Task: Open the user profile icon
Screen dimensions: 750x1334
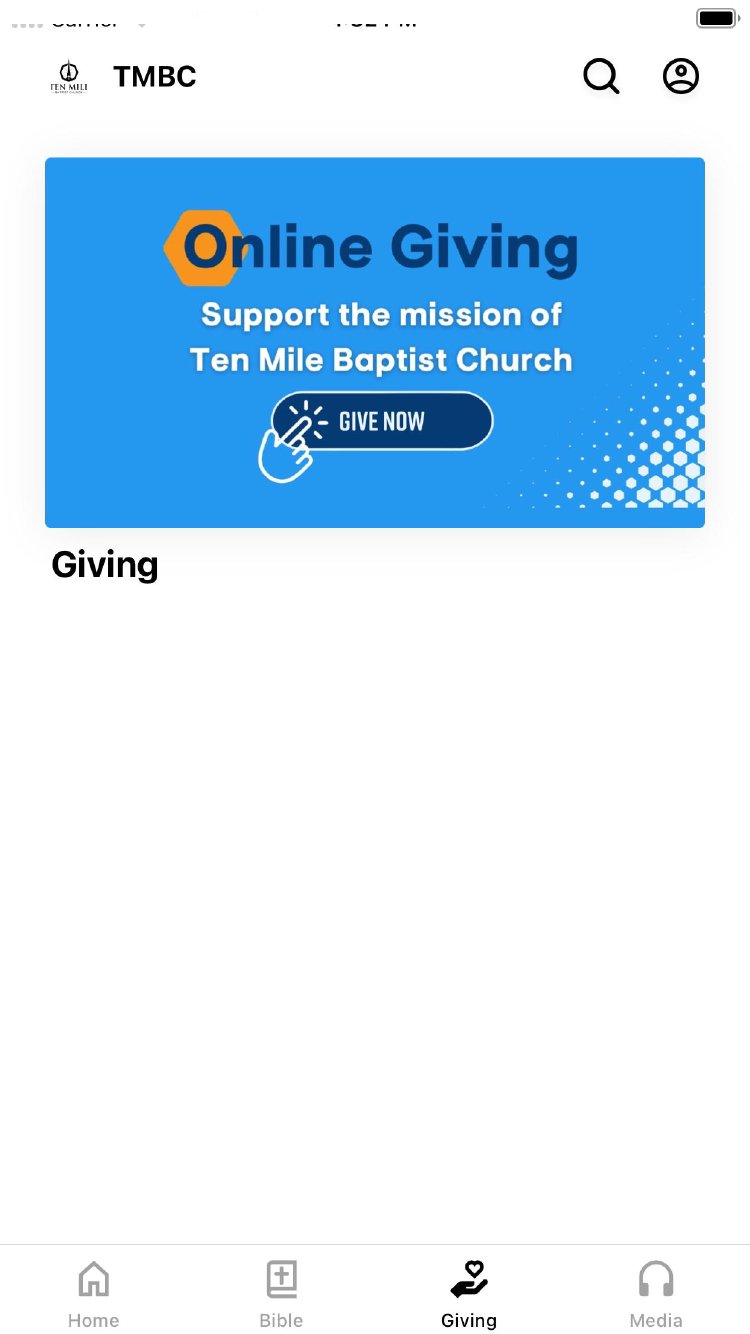Action: [x=681, y=77]
